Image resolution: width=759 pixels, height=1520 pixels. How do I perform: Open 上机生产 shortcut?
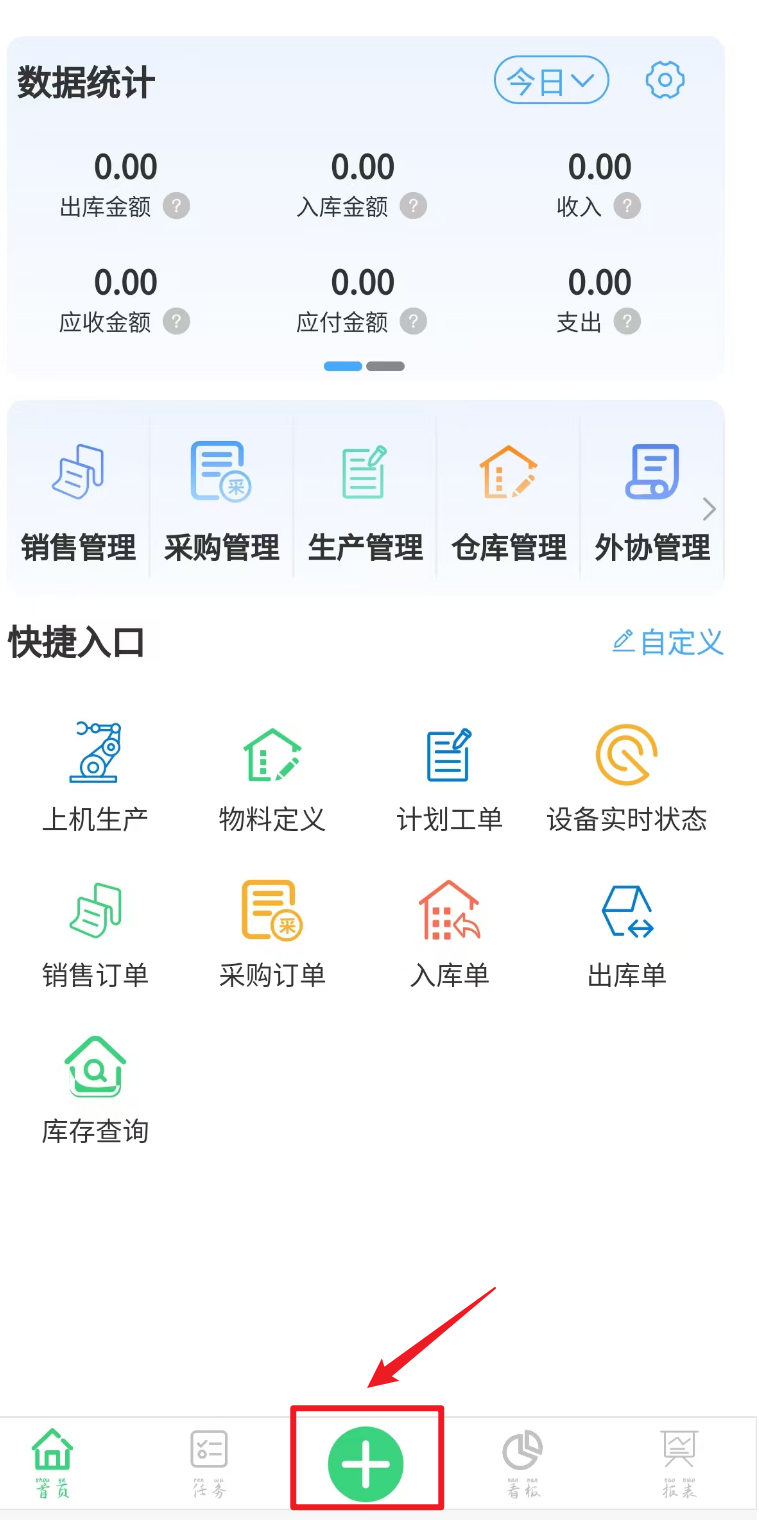tap(95, 777)
